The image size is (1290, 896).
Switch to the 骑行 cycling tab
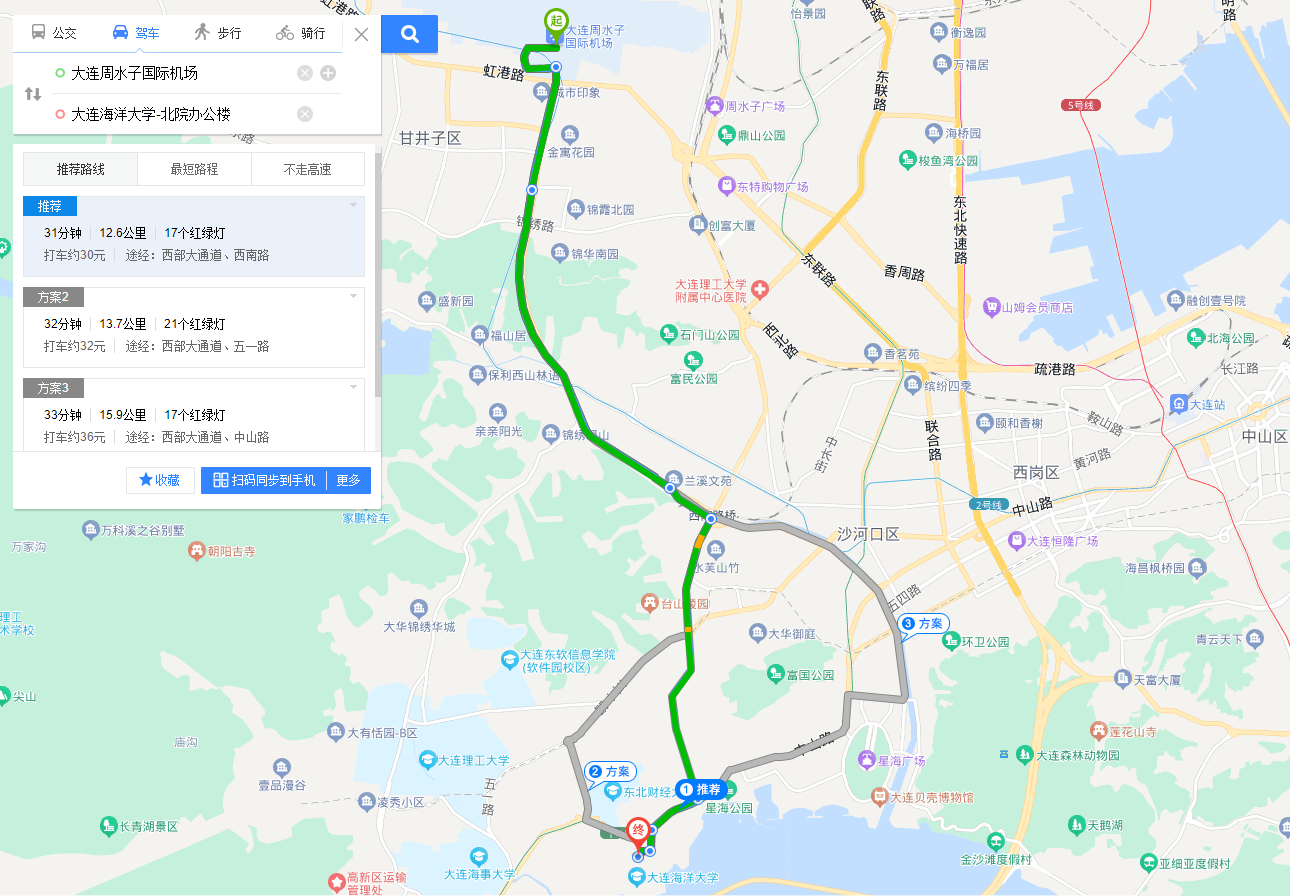point(301,33)
